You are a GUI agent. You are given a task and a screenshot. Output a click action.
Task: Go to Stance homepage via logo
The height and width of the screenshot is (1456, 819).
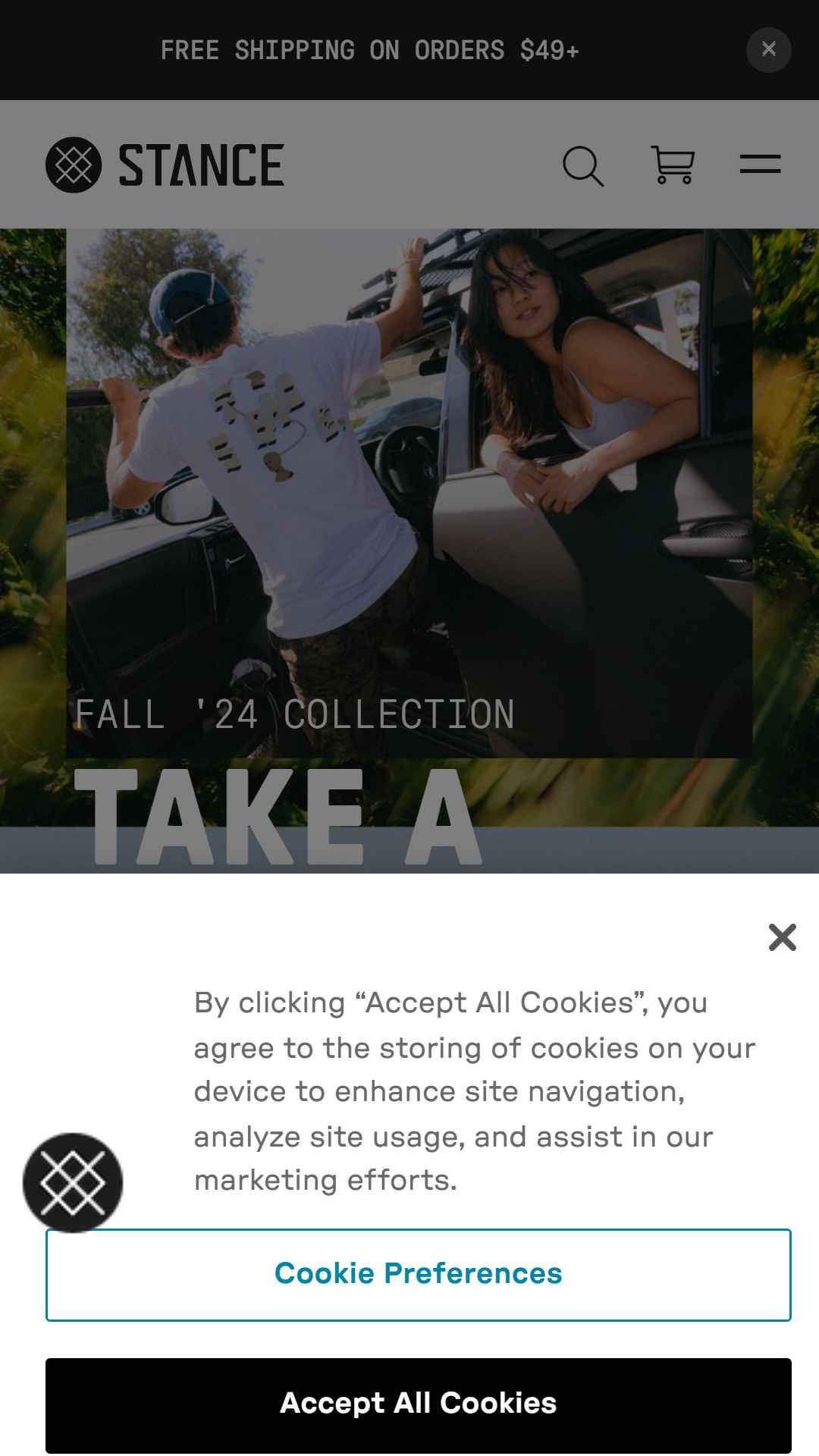tap(165, 165)
